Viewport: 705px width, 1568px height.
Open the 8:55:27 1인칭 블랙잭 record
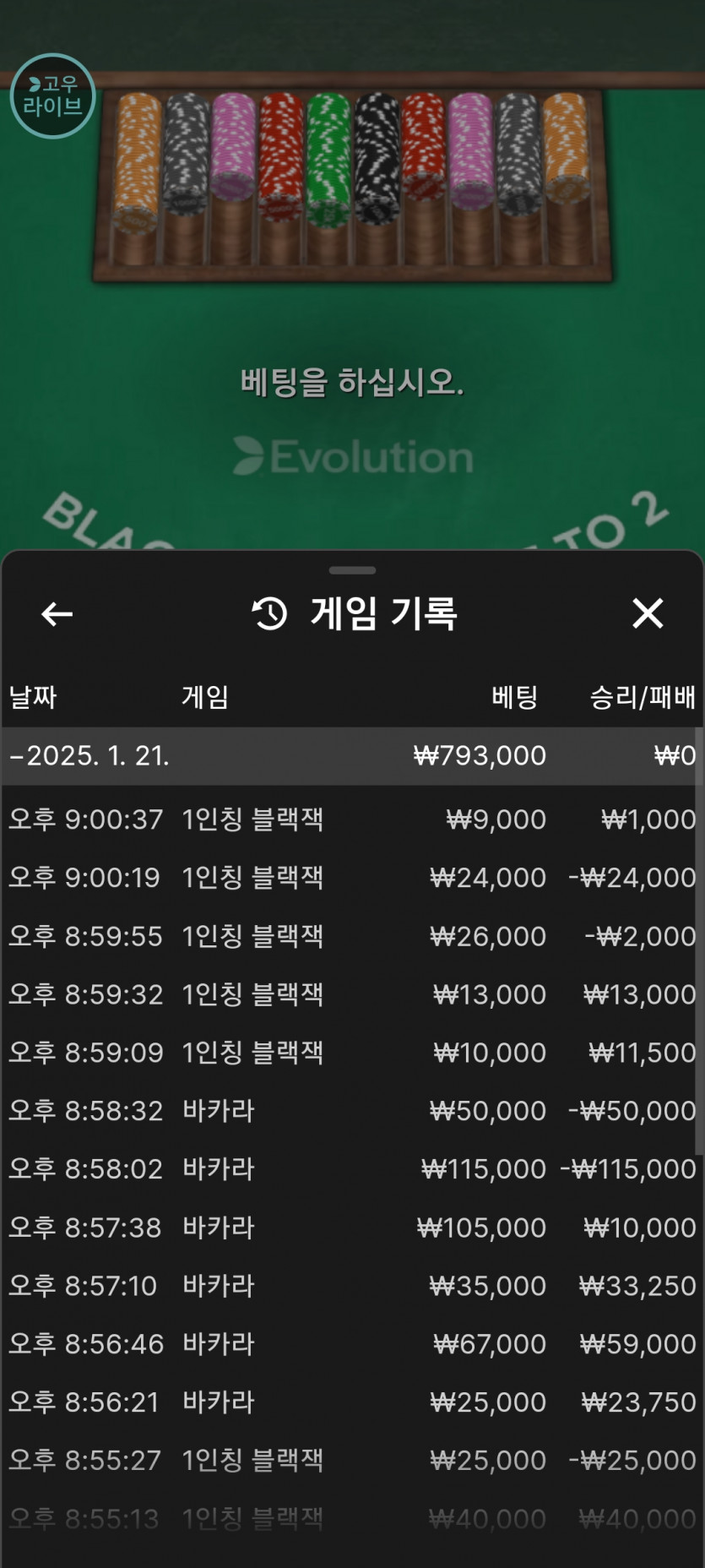tap(352, 1461)
